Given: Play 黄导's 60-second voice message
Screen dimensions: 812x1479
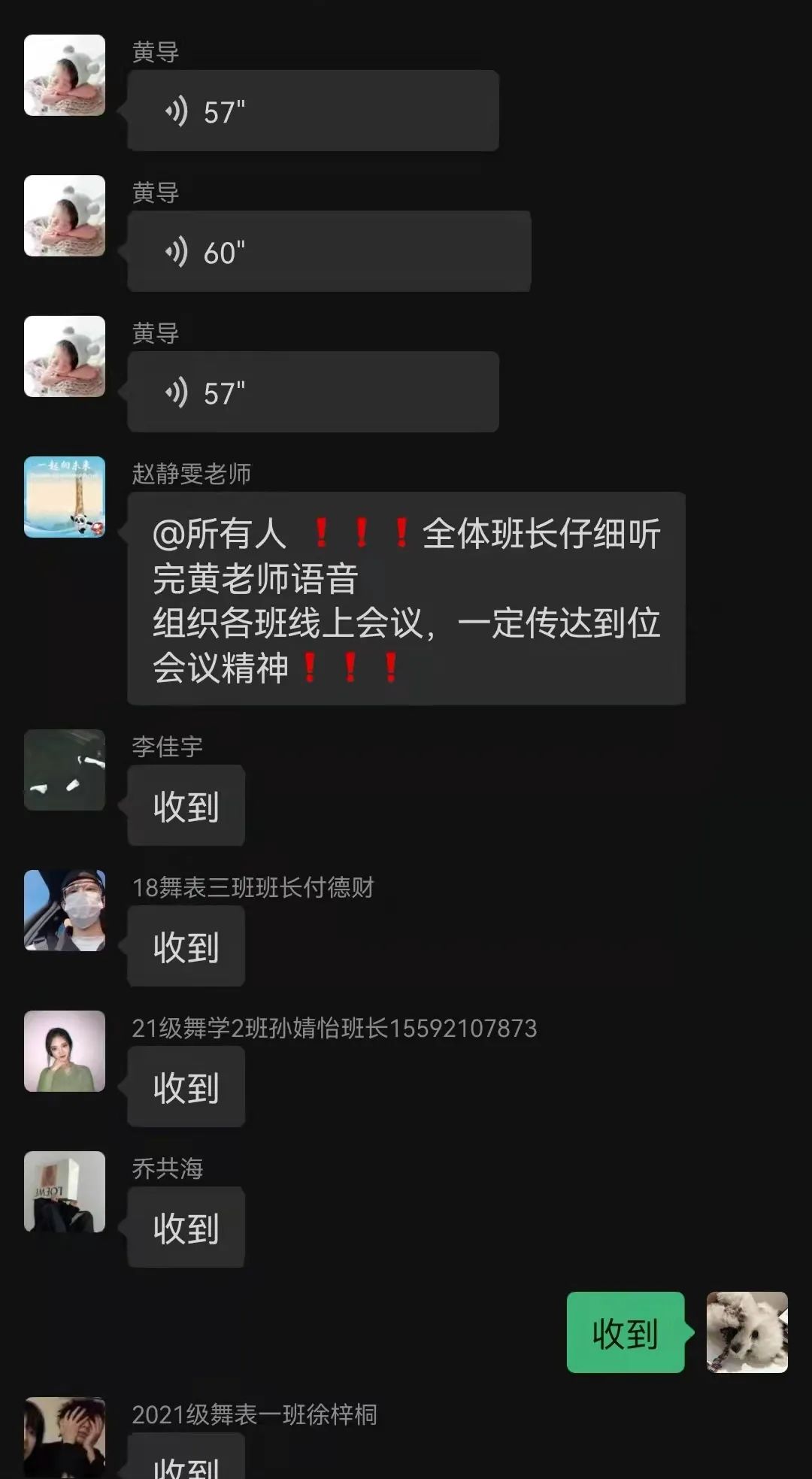Looking at the screenshot, I should 329,251.
